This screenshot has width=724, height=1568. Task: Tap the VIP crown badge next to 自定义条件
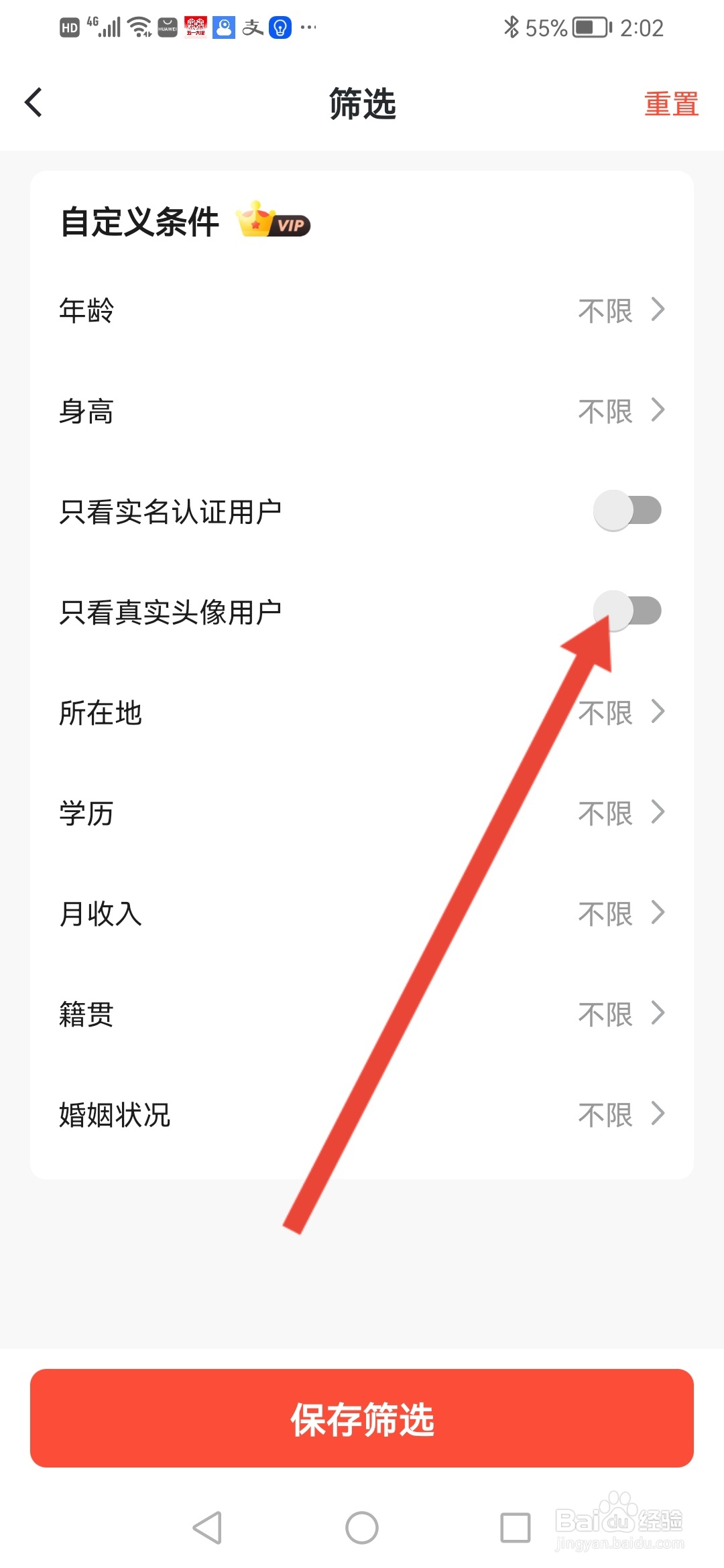271,222
